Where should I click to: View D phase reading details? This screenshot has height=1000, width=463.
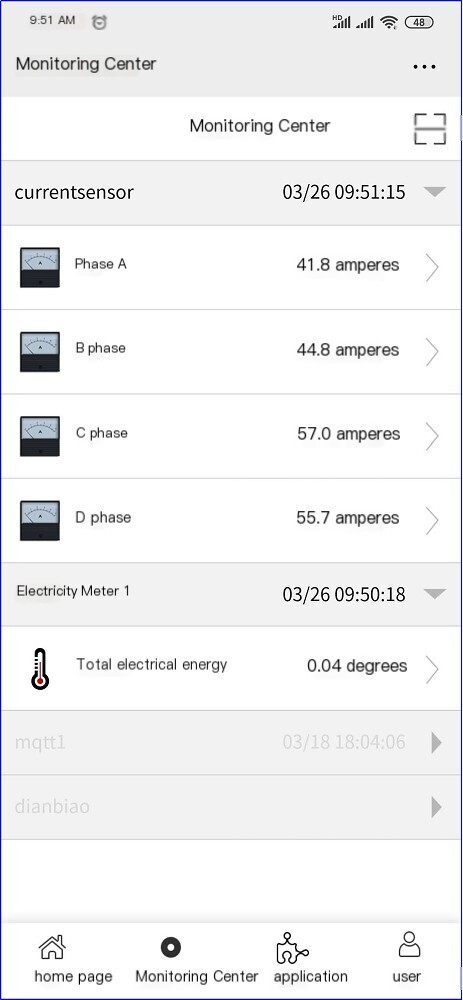coord(232,520)
